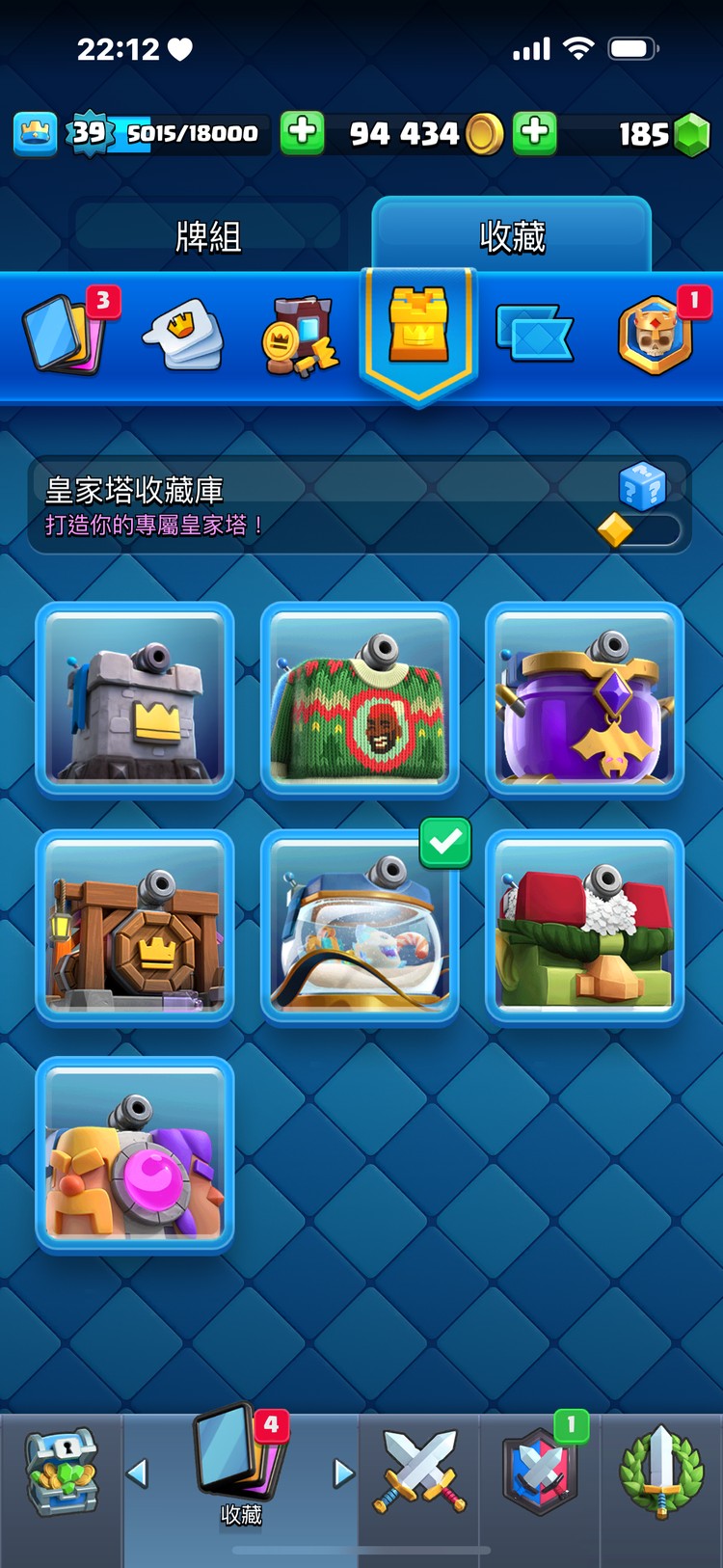Add gold with the plus button beside coins
The width and height of the screenshot is (723, 1568).
(535, 132)
